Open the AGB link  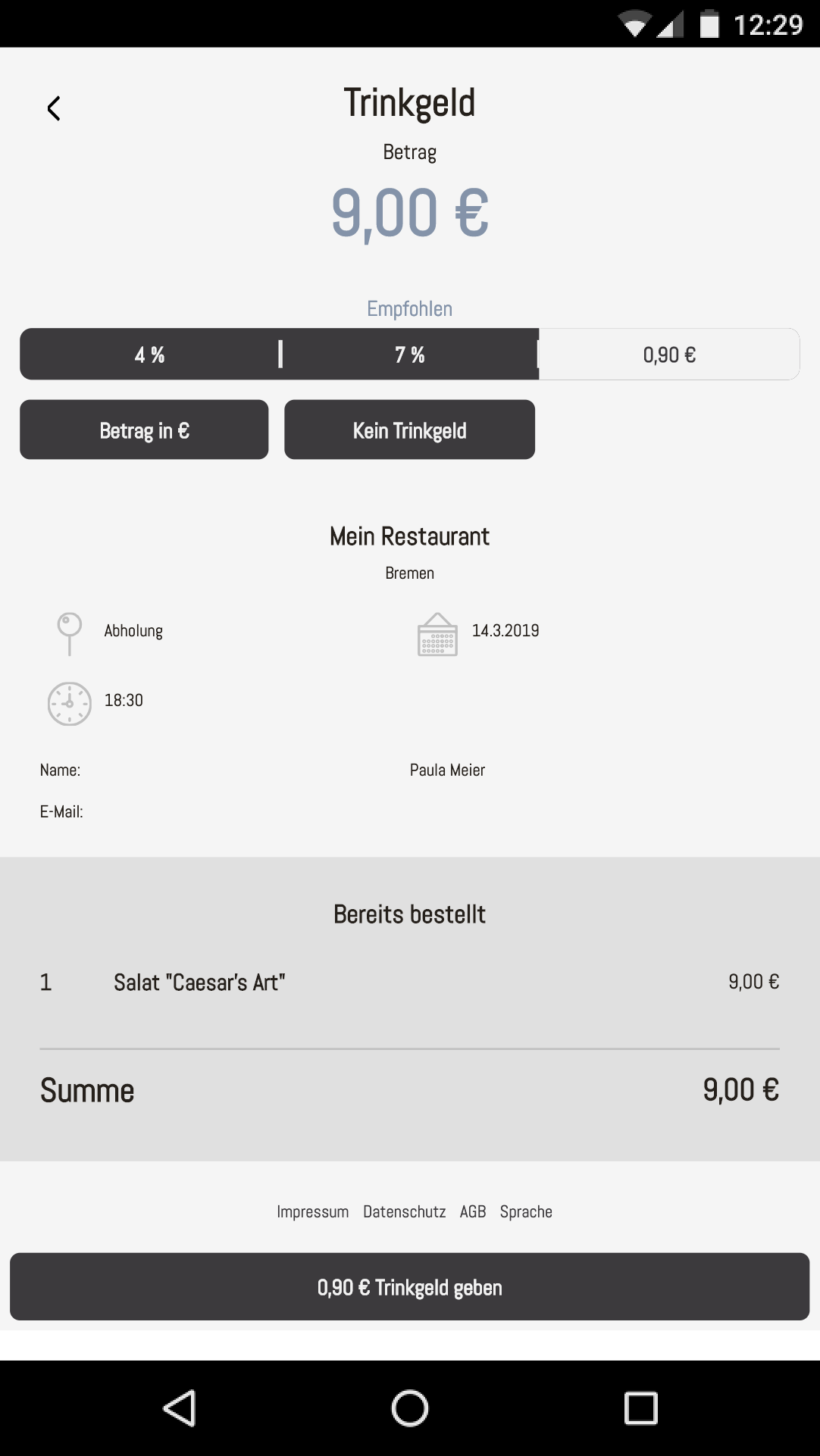[473, 1211]
